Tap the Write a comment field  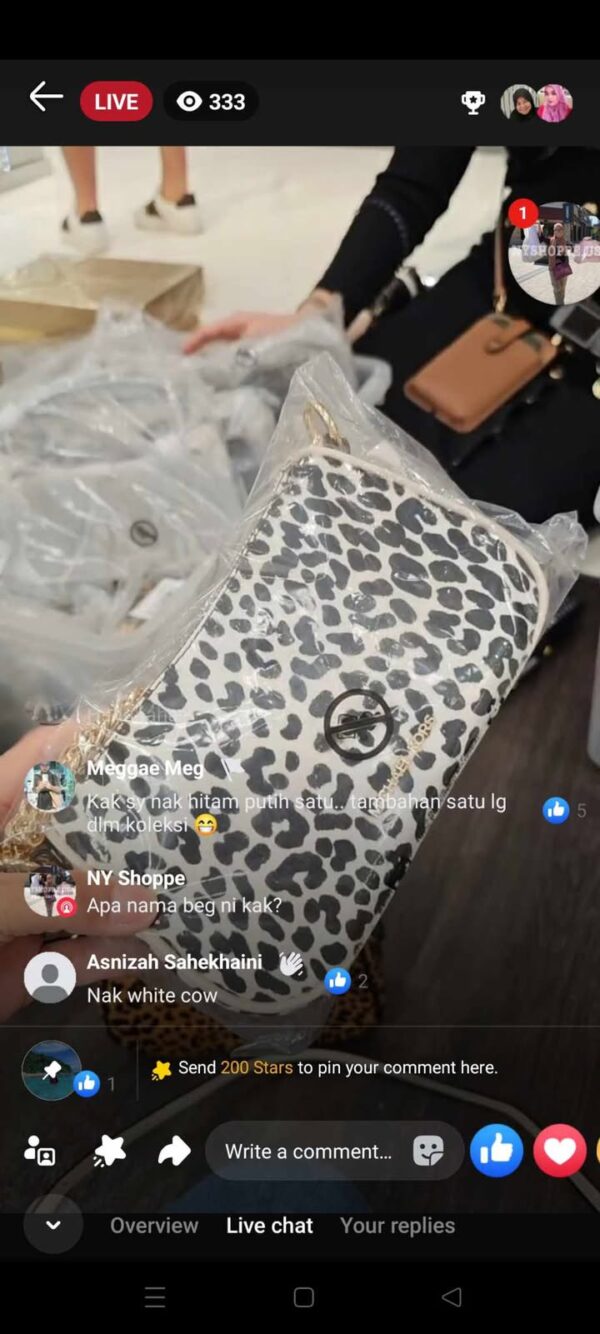pos(308,1151)
